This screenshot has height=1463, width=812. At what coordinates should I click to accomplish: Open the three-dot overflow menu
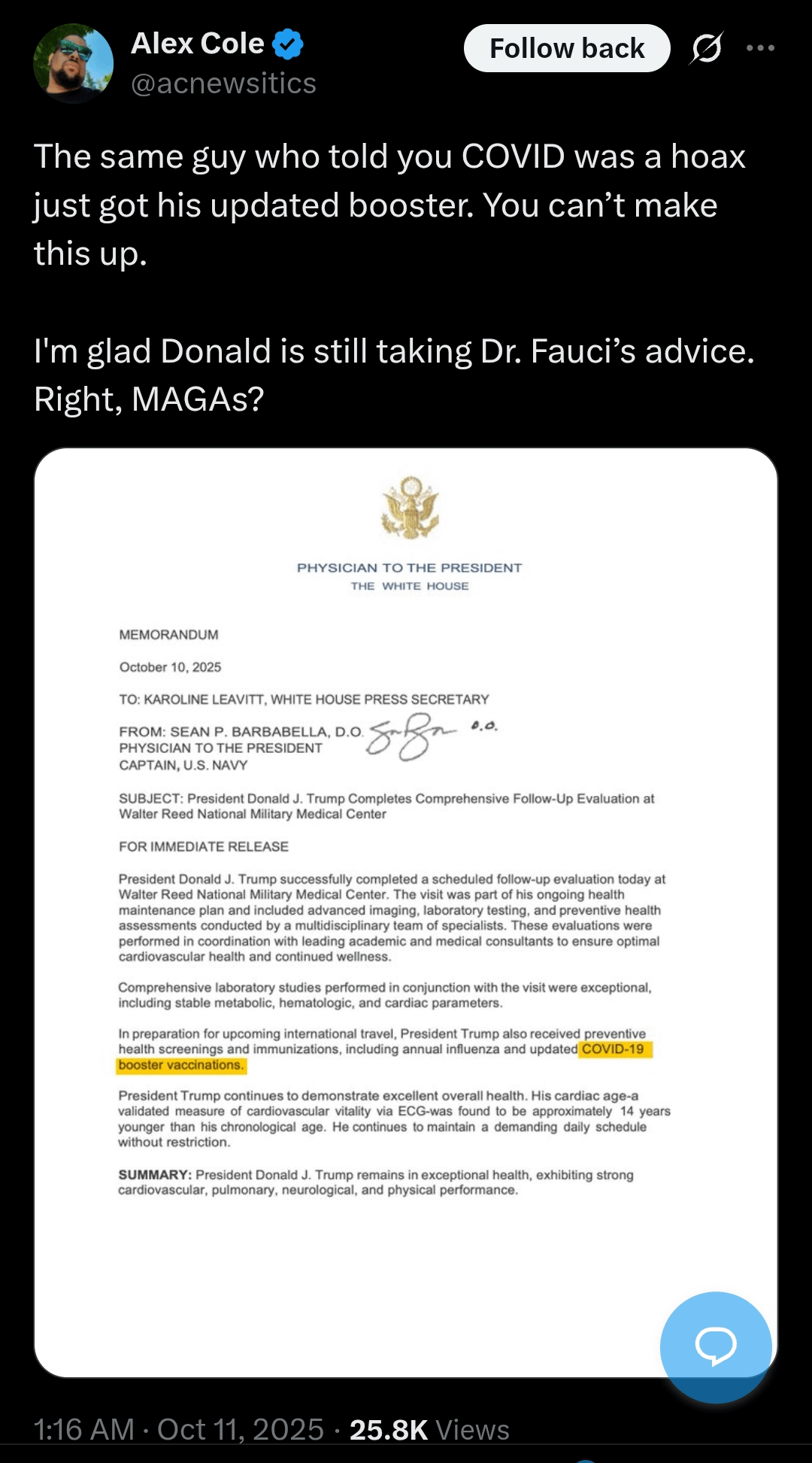click(x=760, y=48)
